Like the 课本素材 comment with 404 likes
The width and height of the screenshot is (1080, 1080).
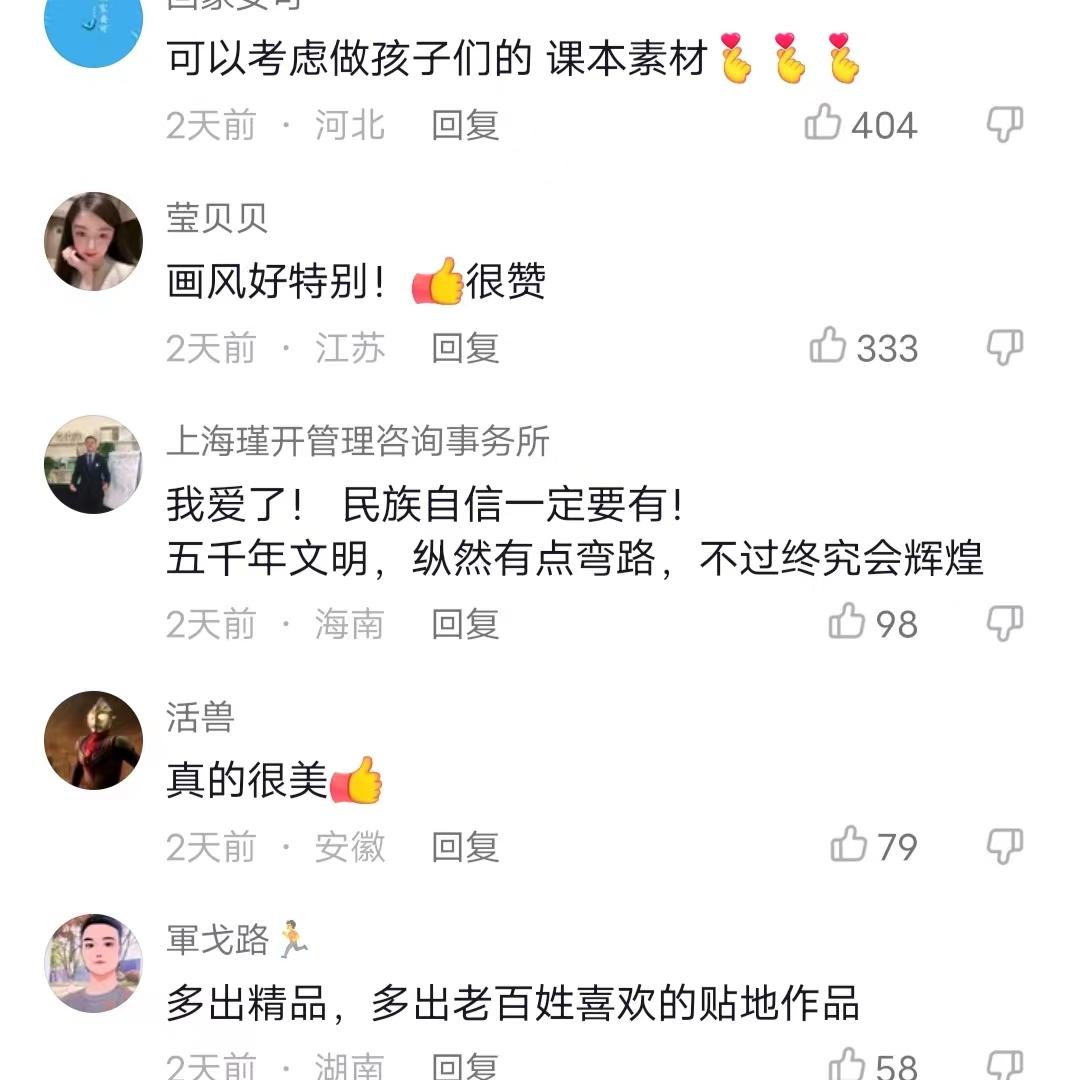(823, 124)
